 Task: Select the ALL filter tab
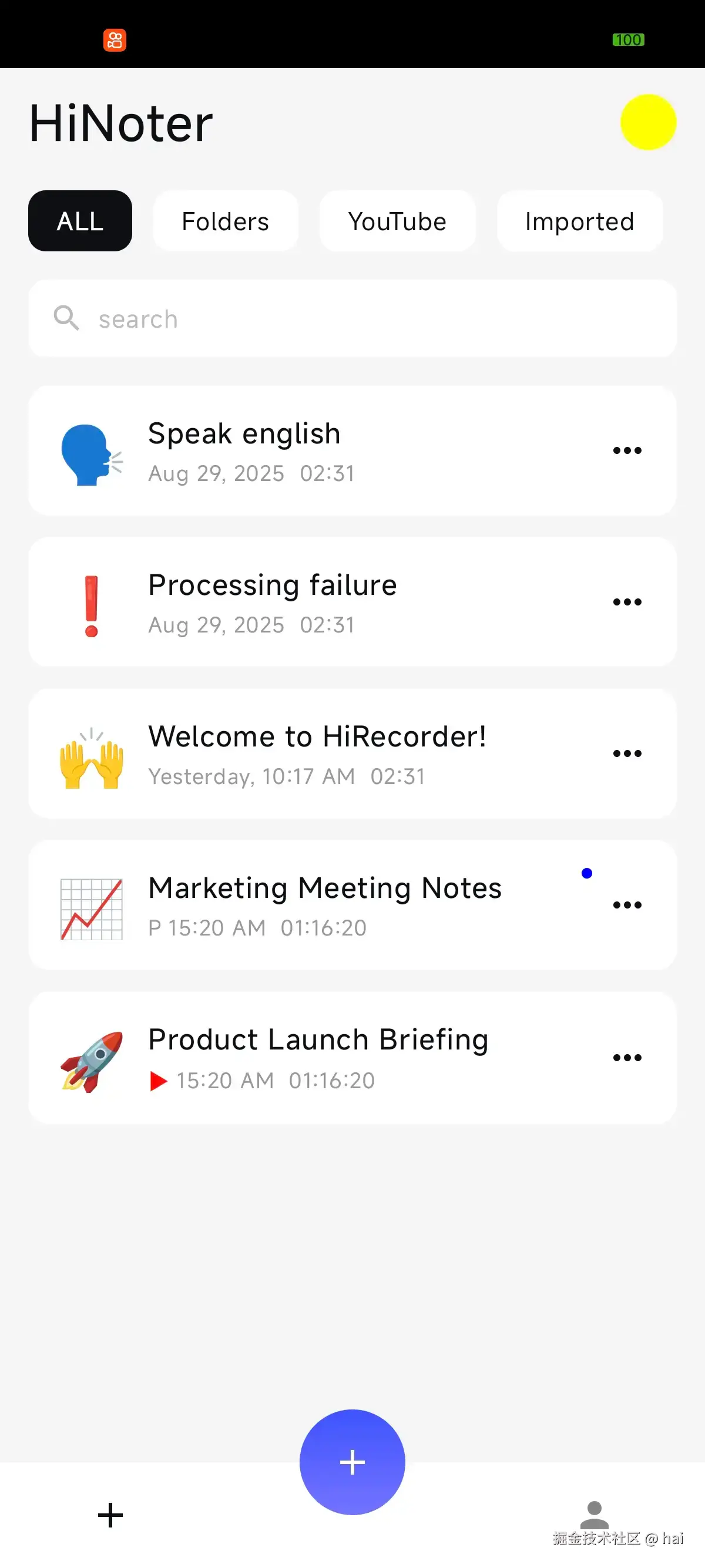(x=80, y=221)
